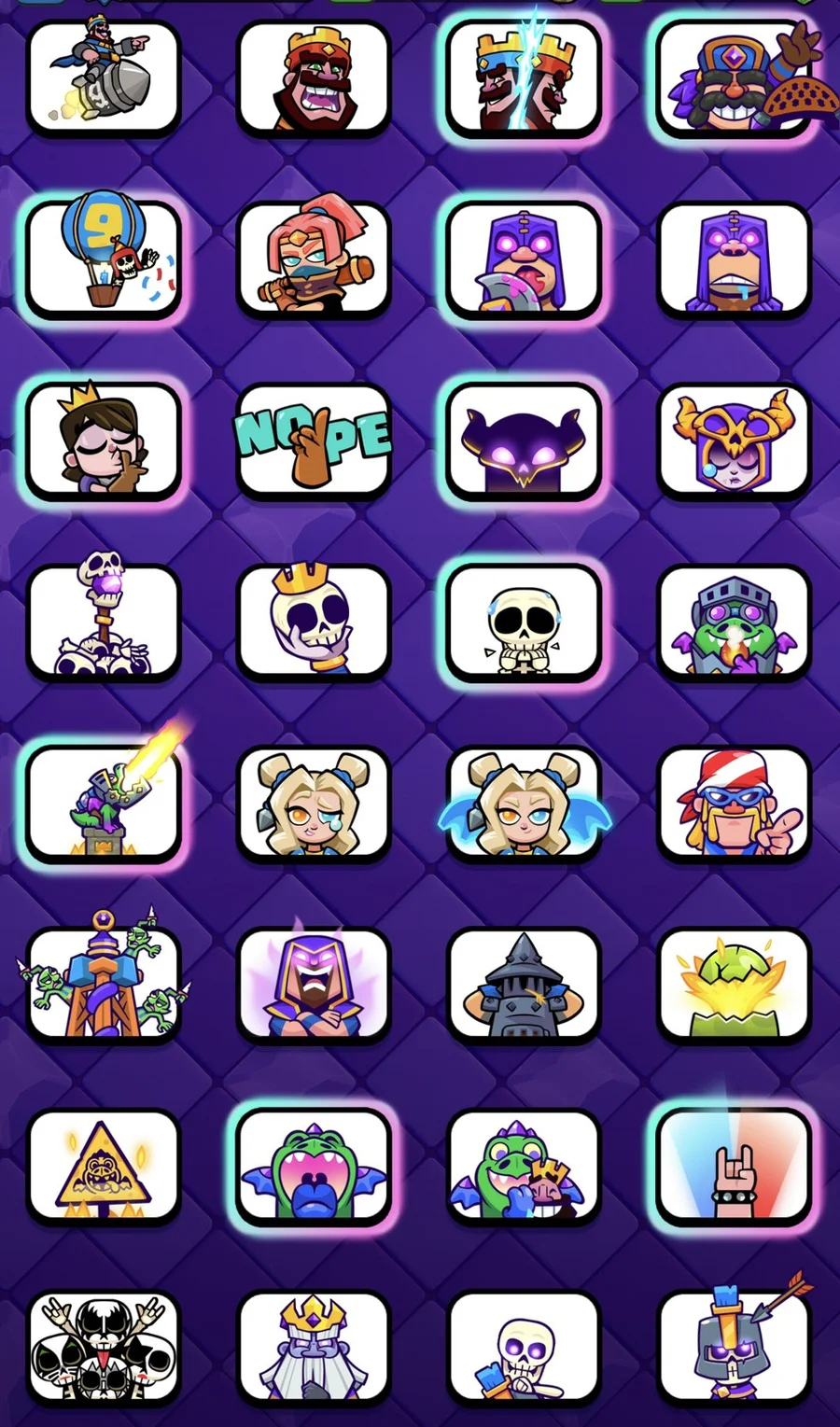Pick the split blue and red king emote
The image size is (840, 1427).
(523, 77)
